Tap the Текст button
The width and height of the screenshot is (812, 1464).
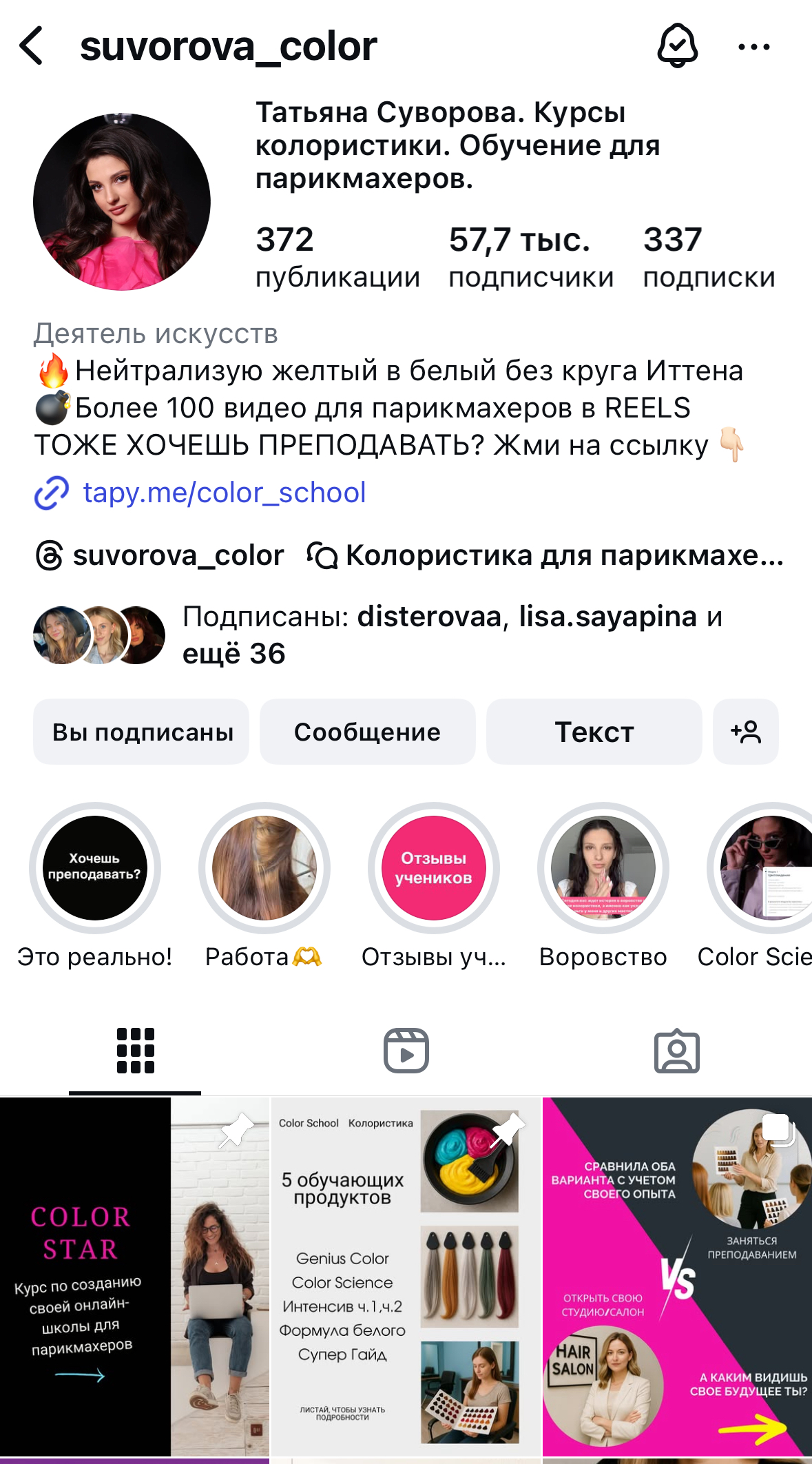pos(594,732)
